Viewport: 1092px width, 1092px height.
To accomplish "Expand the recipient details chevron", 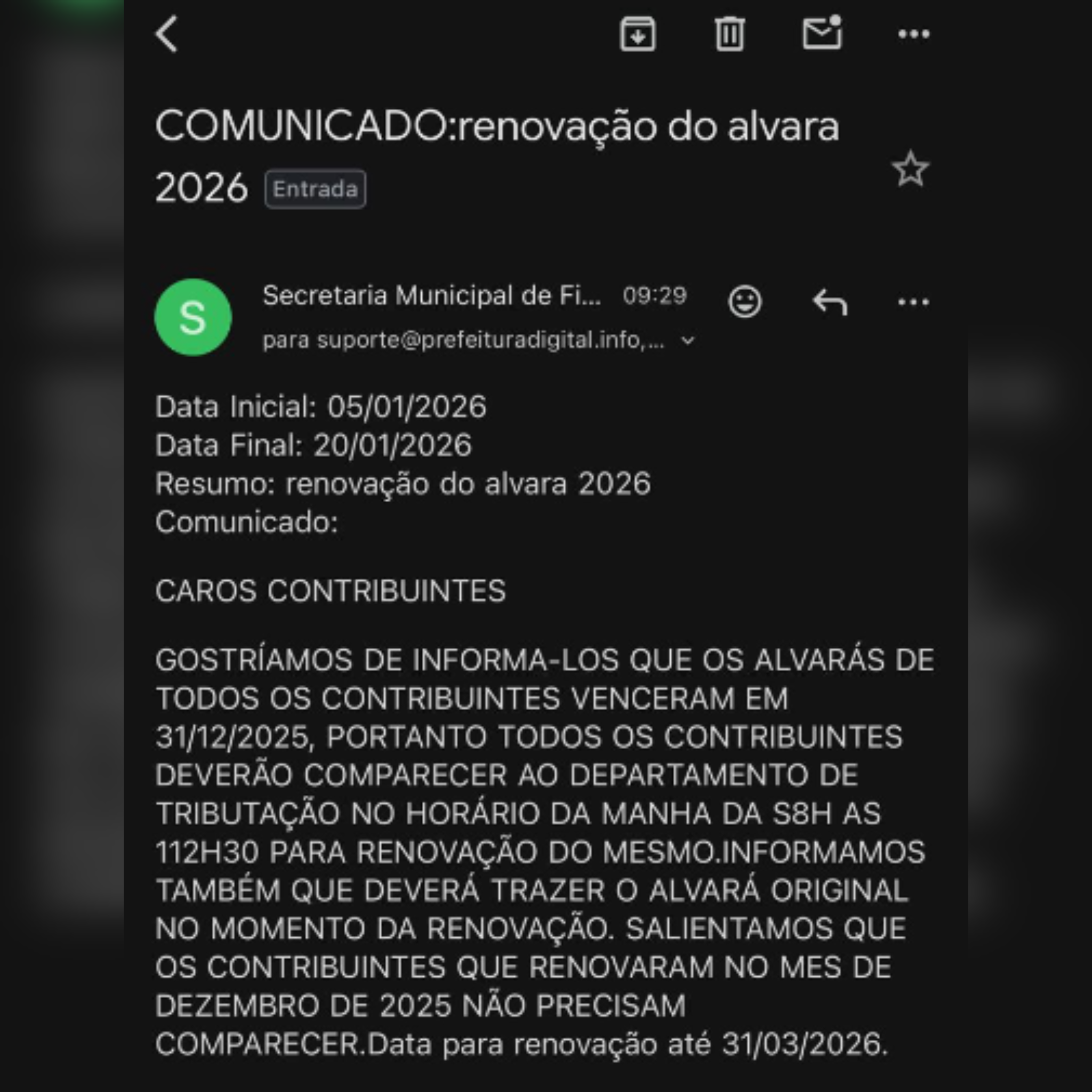I will click(688, 341).
